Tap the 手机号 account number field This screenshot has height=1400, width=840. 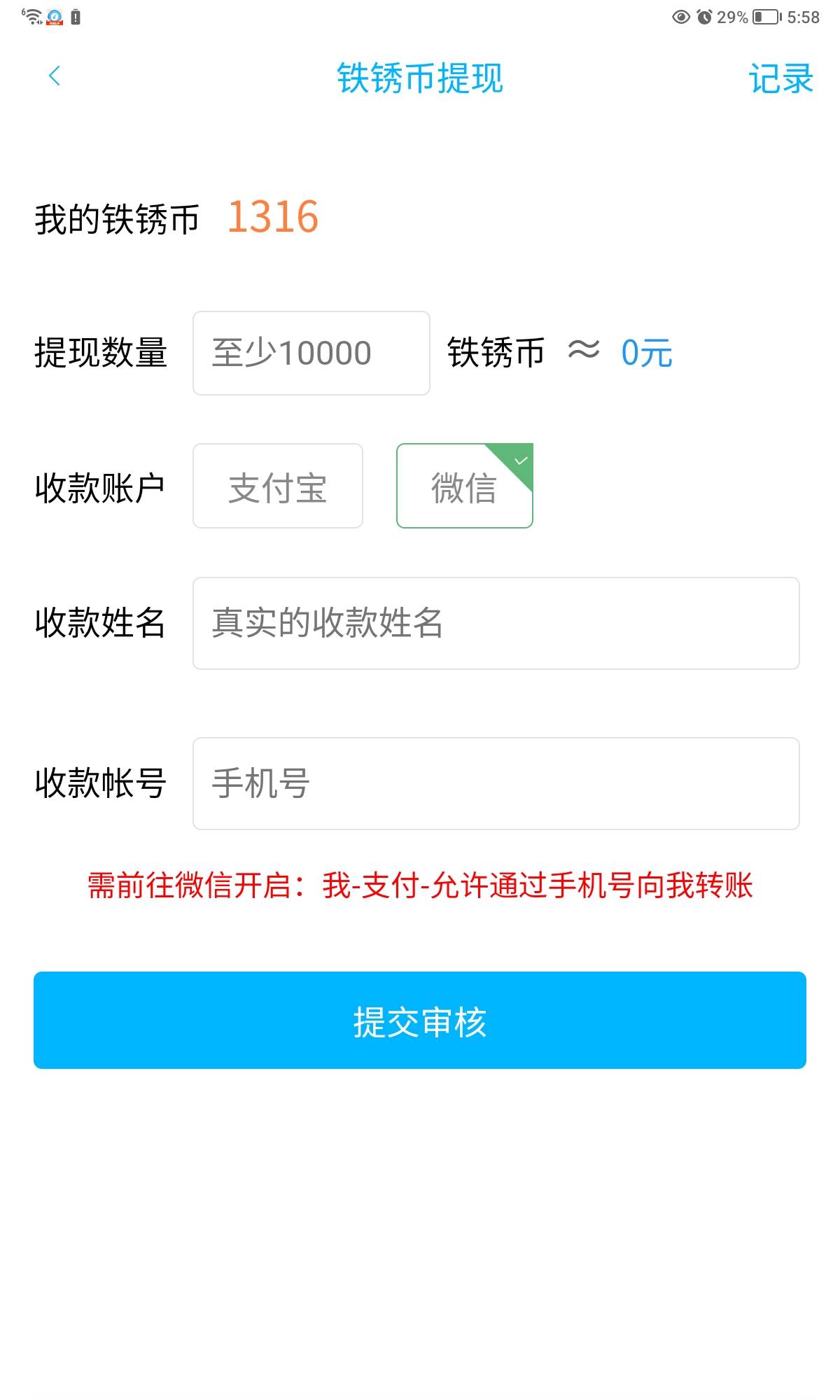(496, 783)
